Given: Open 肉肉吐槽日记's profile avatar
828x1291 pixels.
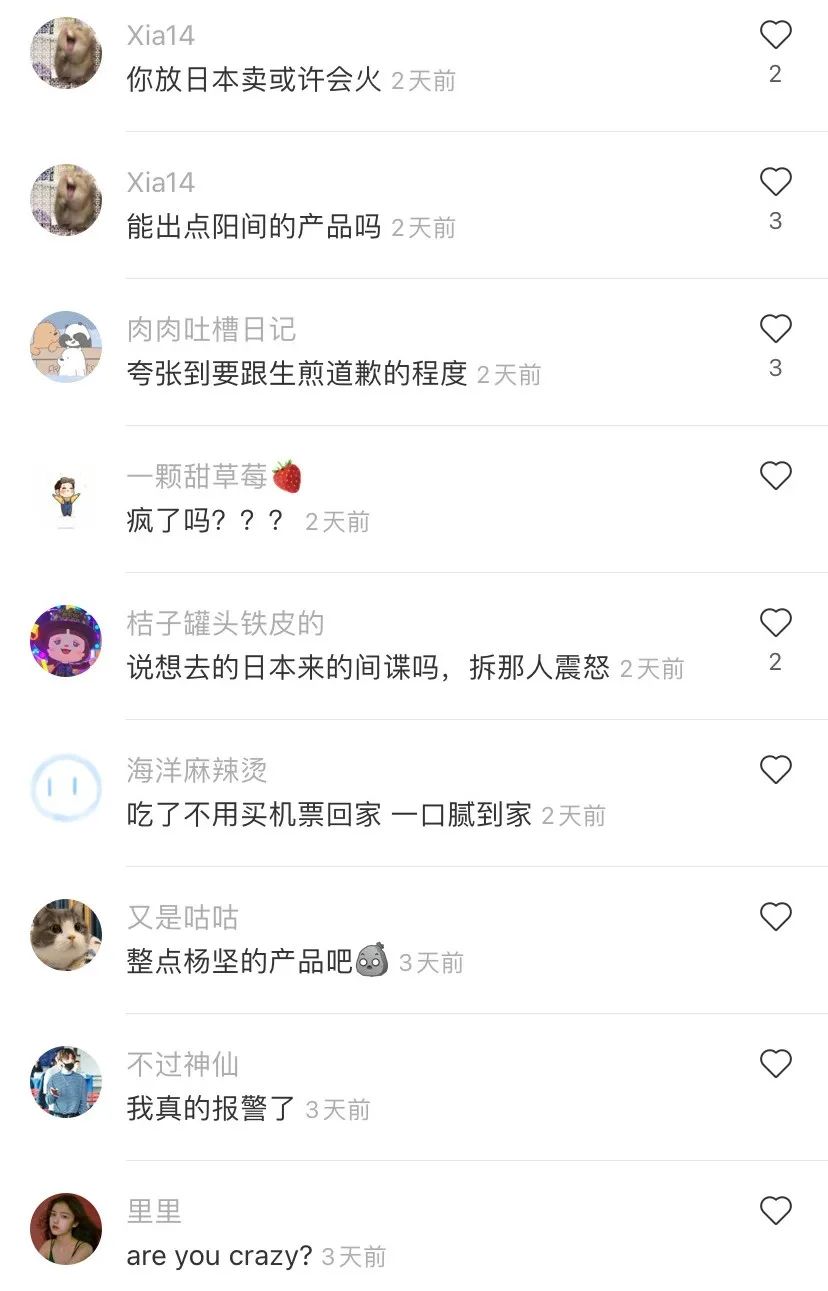Looking at the screenshot, I should 66,347.
